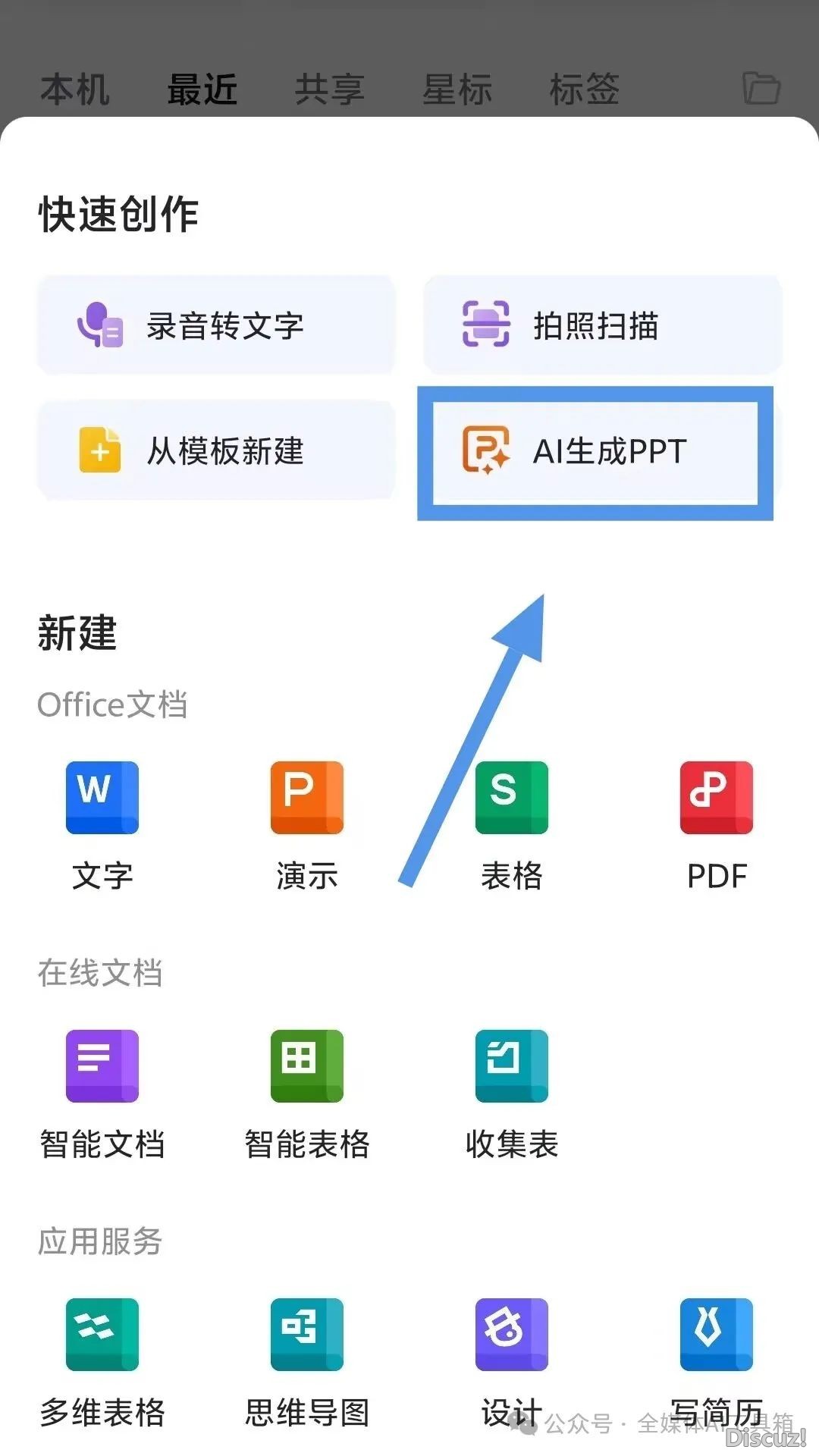Open 智能表格 online sheet
The image size is (819, 1456).
(307, 1092)
